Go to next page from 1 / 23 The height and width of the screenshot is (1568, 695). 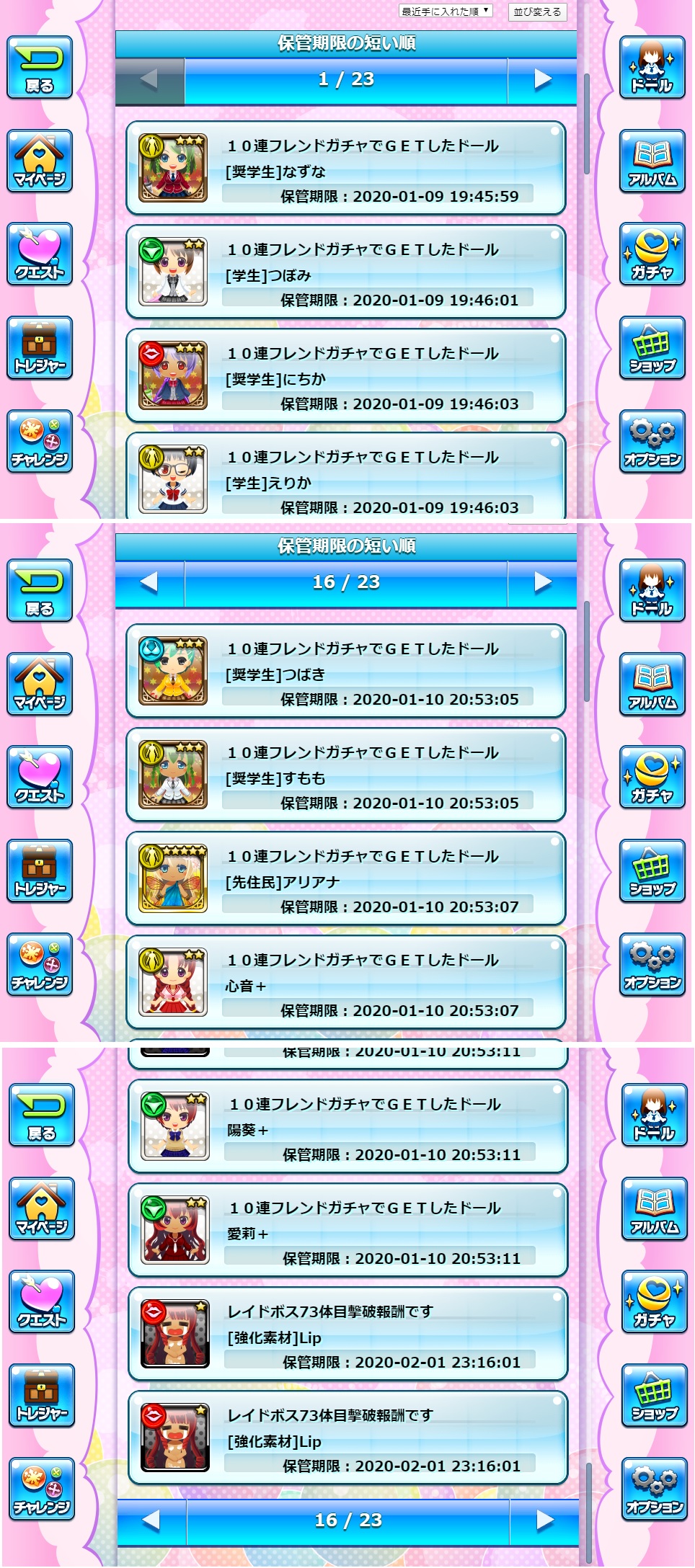pyautogui.click(x=542, y=79)
